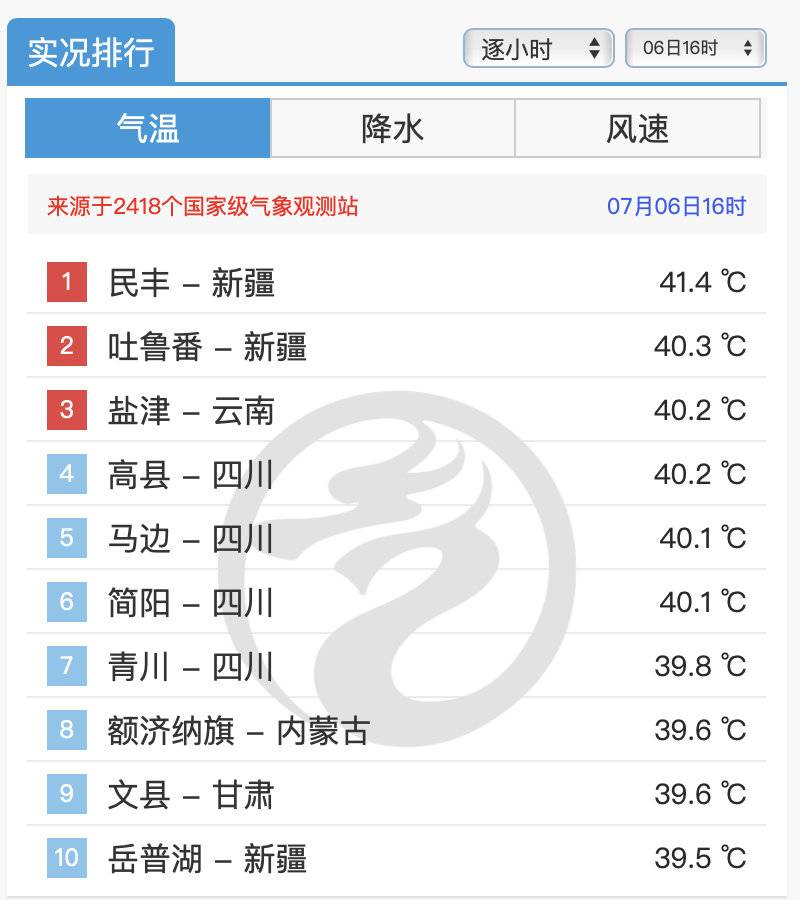Open the 06日16时 time dropdown
The height and width of the screenshot is (900, 800).
[695, 48]
